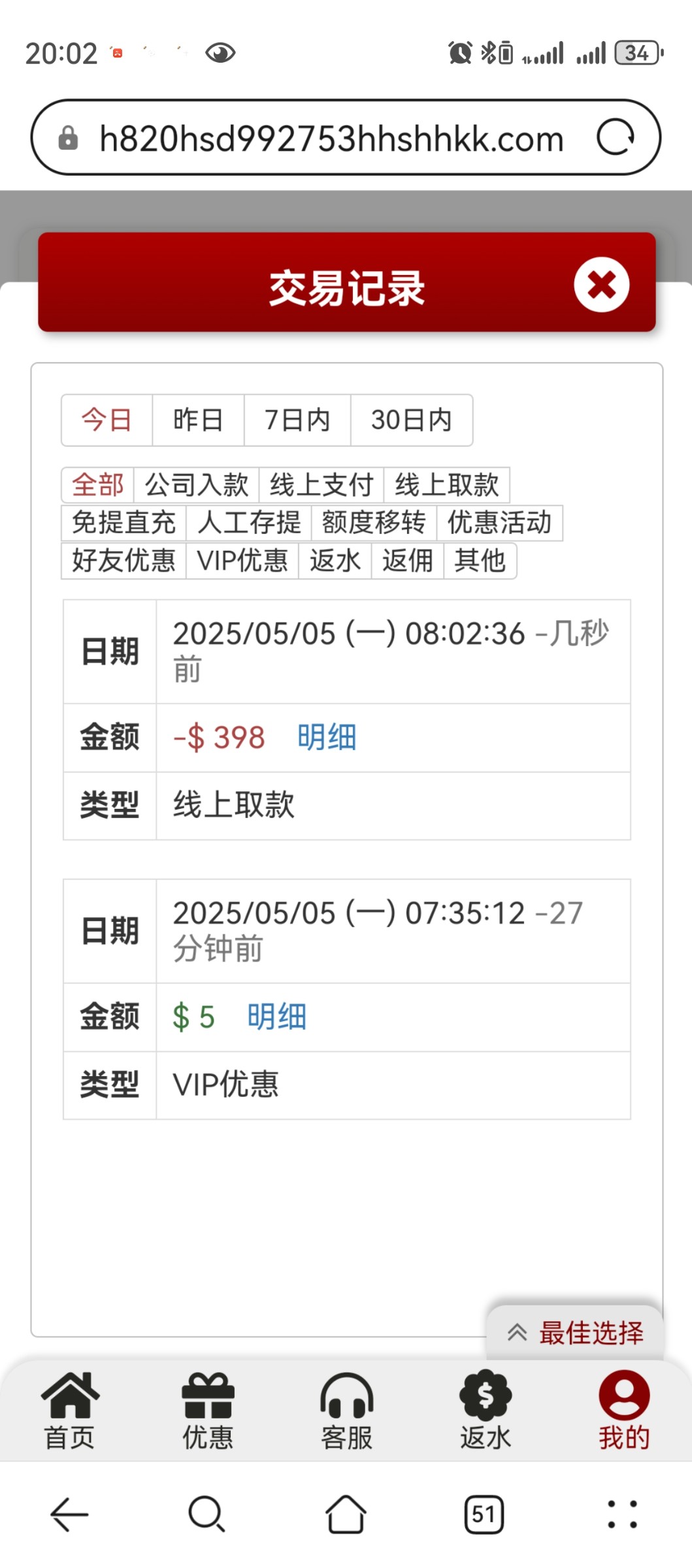This screenshot has height=1568, width=692.
Task: Select the 昨日 date filter
Action: point(198,420)
